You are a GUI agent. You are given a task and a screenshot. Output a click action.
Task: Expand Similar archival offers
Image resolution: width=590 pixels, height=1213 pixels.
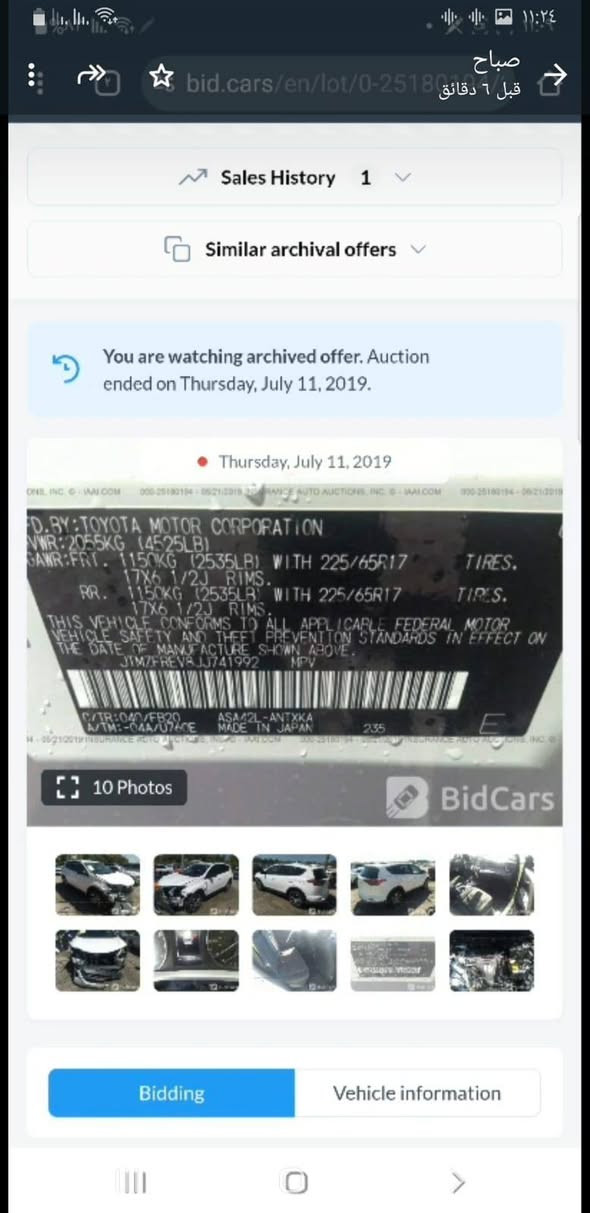[x=294, y=249]
